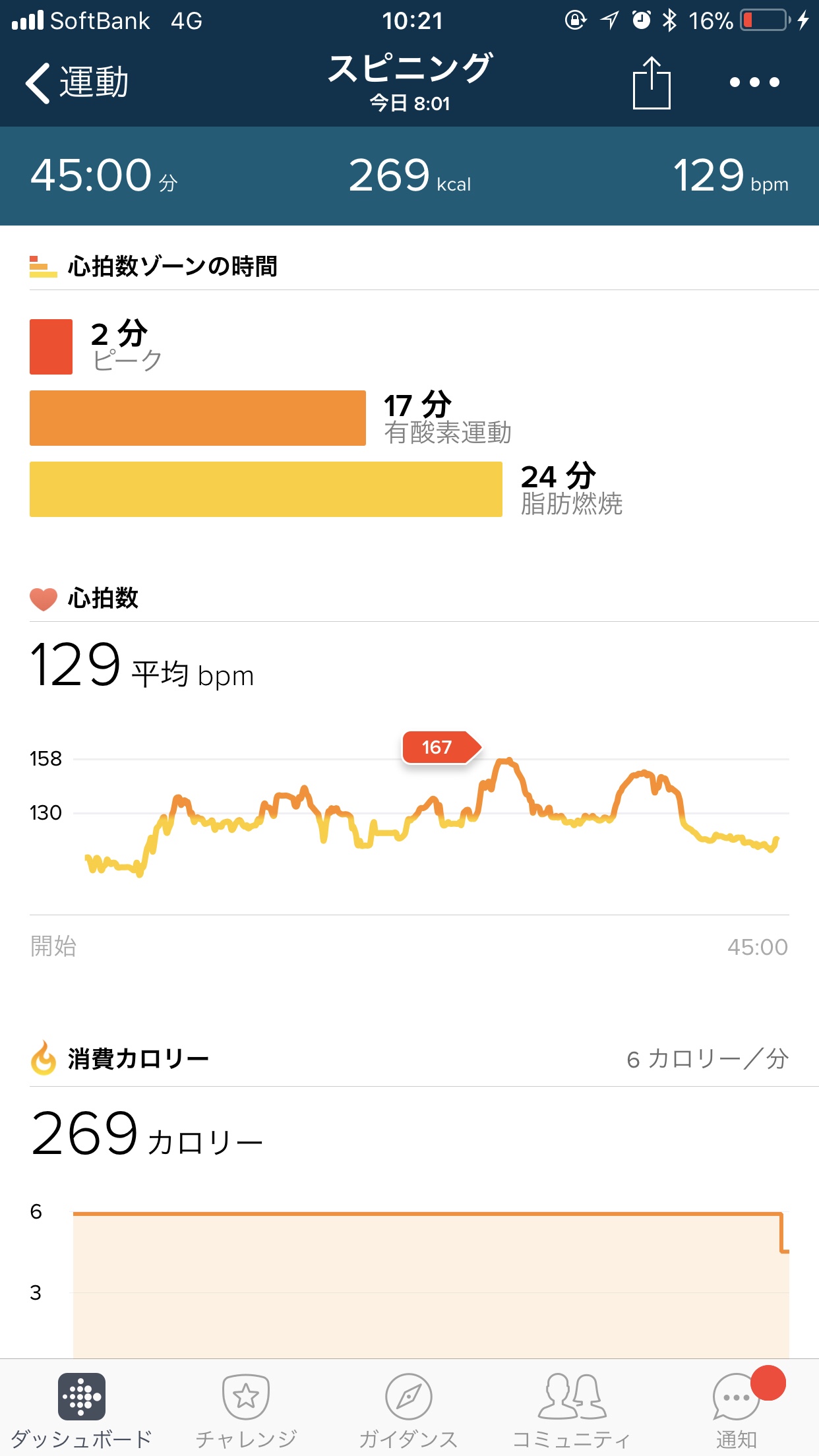This screenshot has height=1456, width=819.
Task: Go back to the 運動 screen
Action: click(76, 83)
